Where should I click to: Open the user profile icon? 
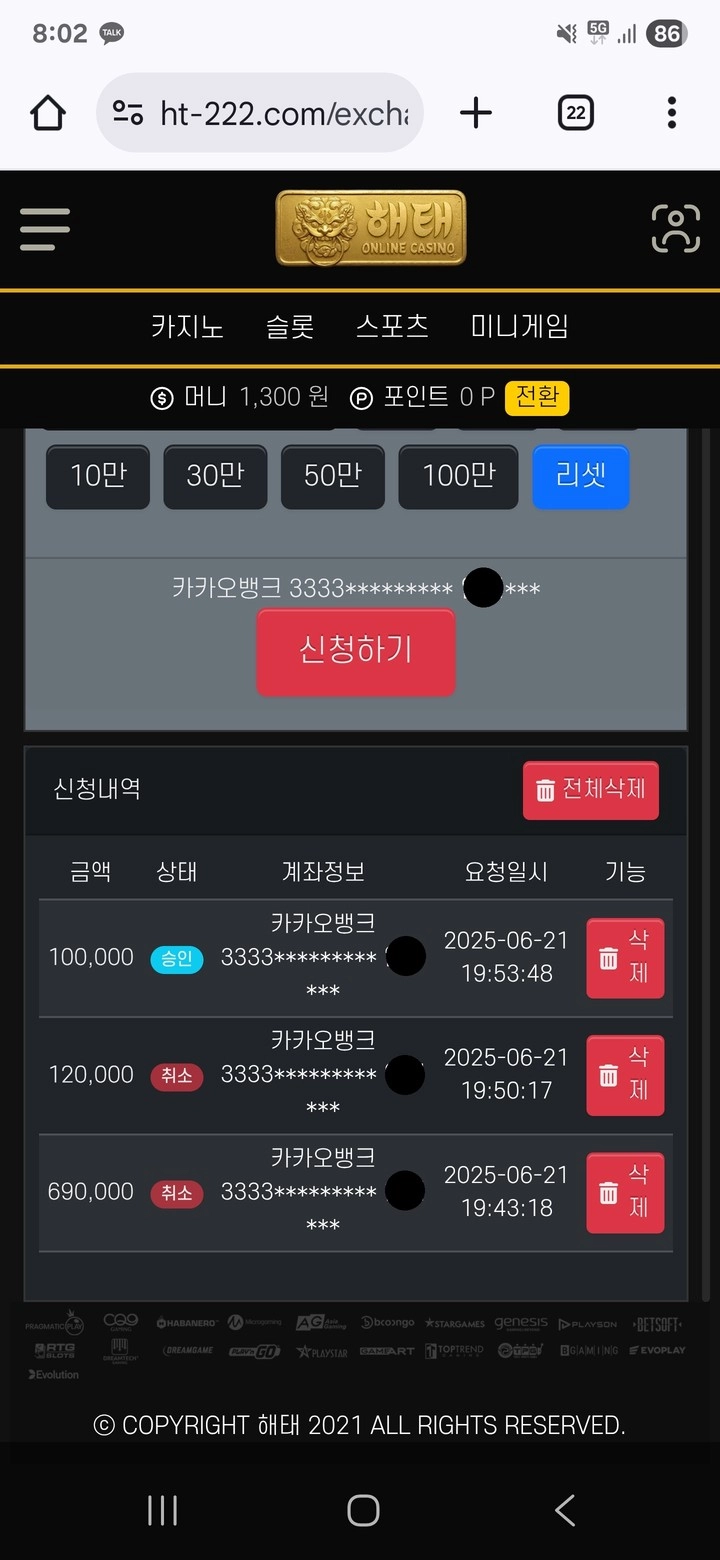[675, 229]
